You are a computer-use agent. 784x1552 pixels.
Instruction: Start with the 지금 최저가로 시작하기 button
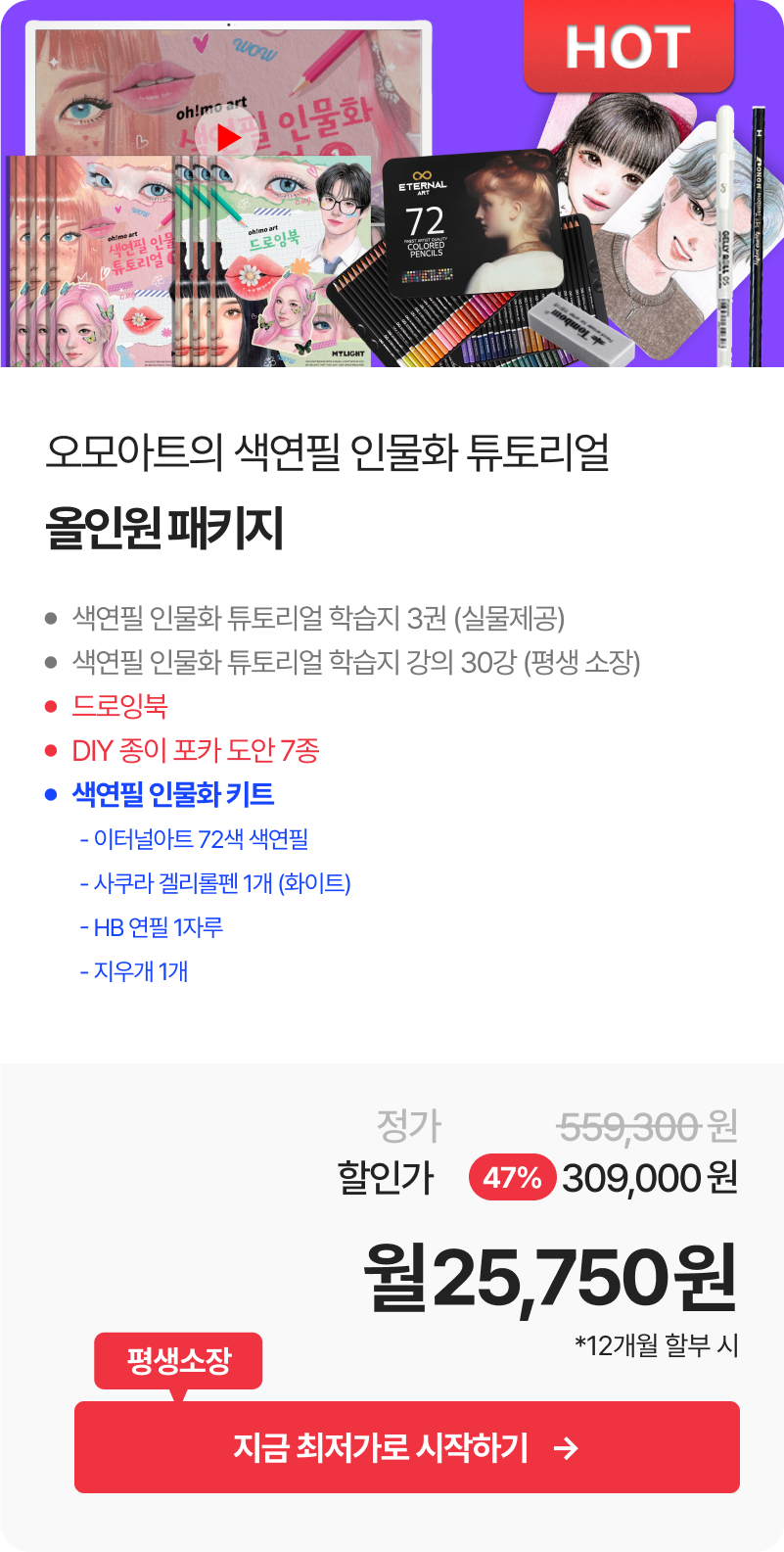pyautogui.click(x=407, y=1447)
